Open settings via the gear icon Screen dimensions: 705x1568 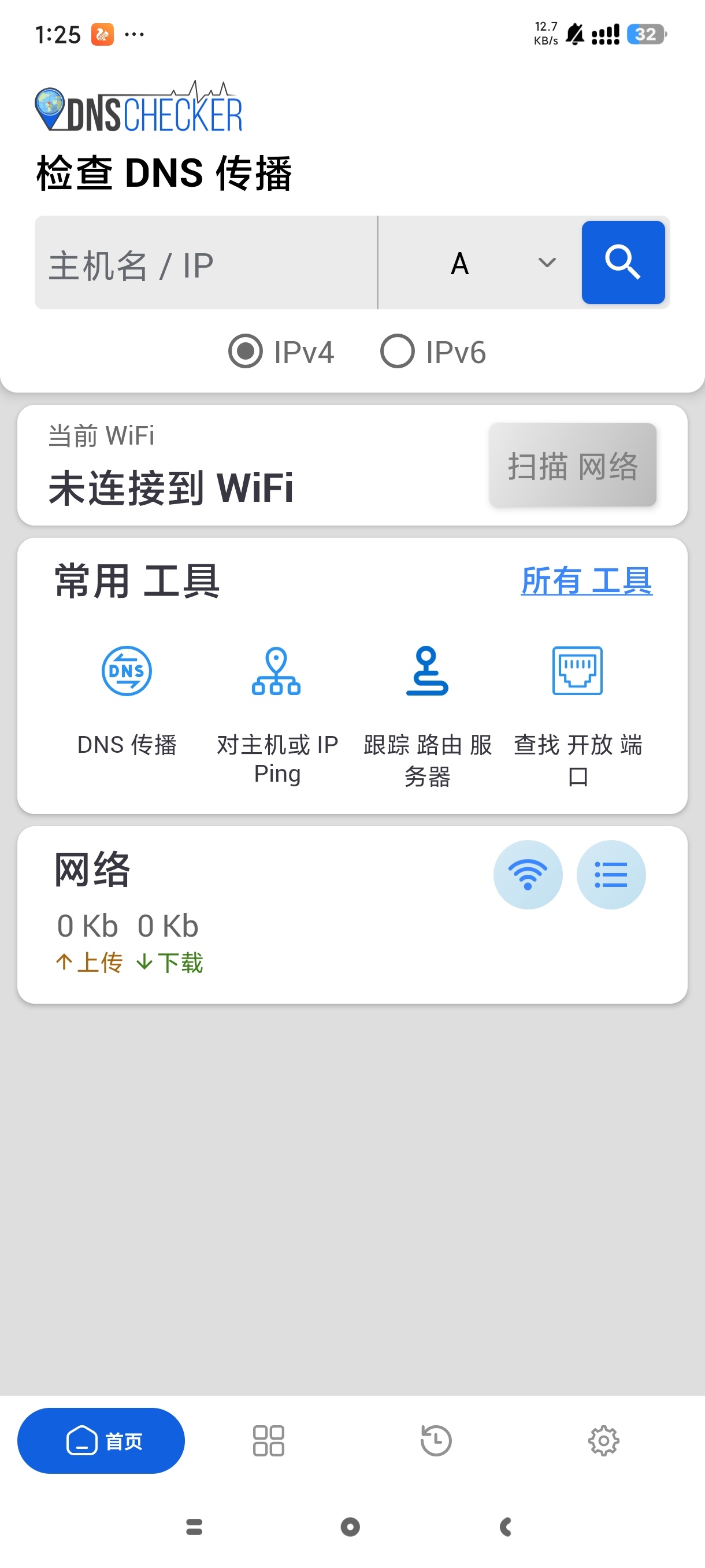point(603,1440)
